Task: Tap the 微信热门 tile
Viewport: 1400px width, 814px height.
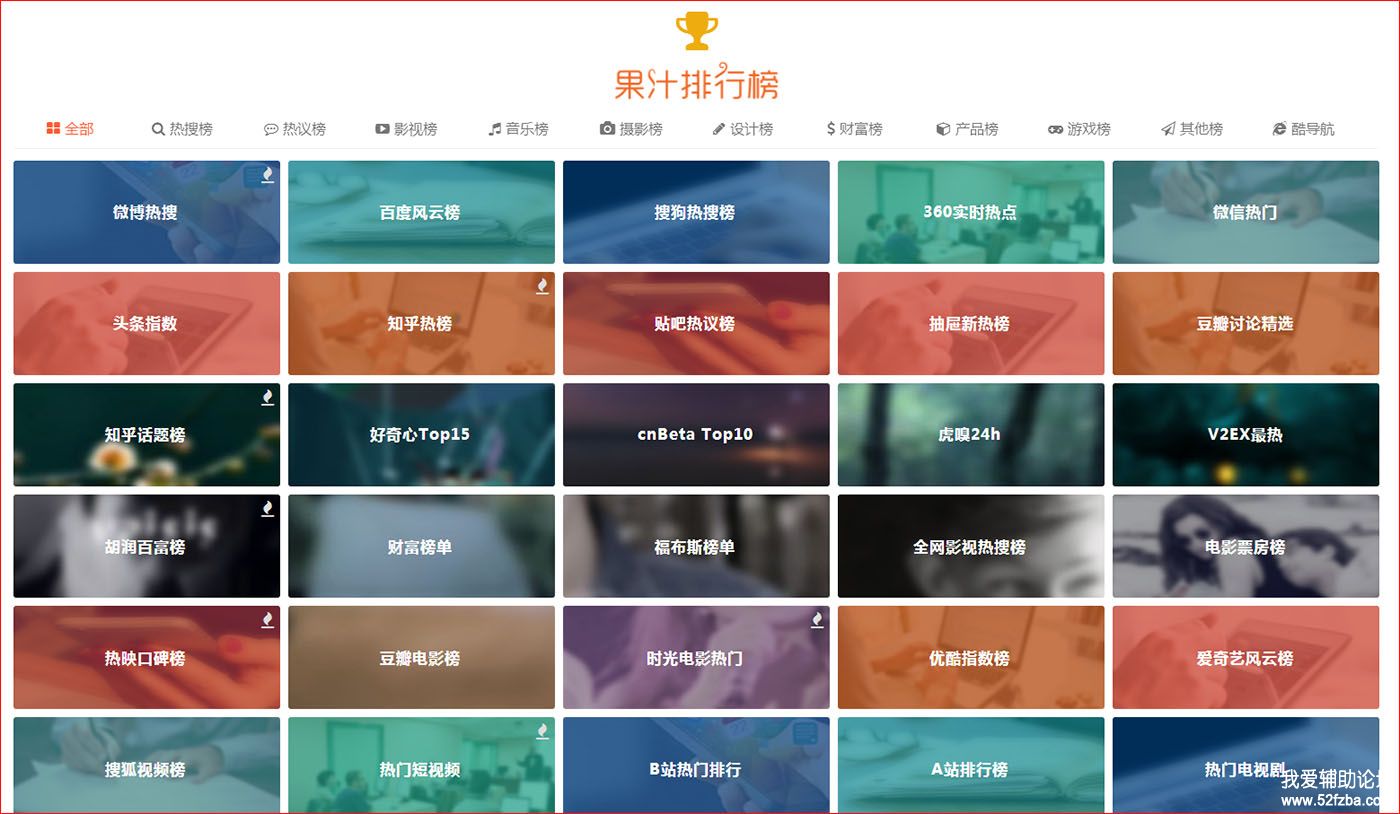Action: (x=1245, y=212)
